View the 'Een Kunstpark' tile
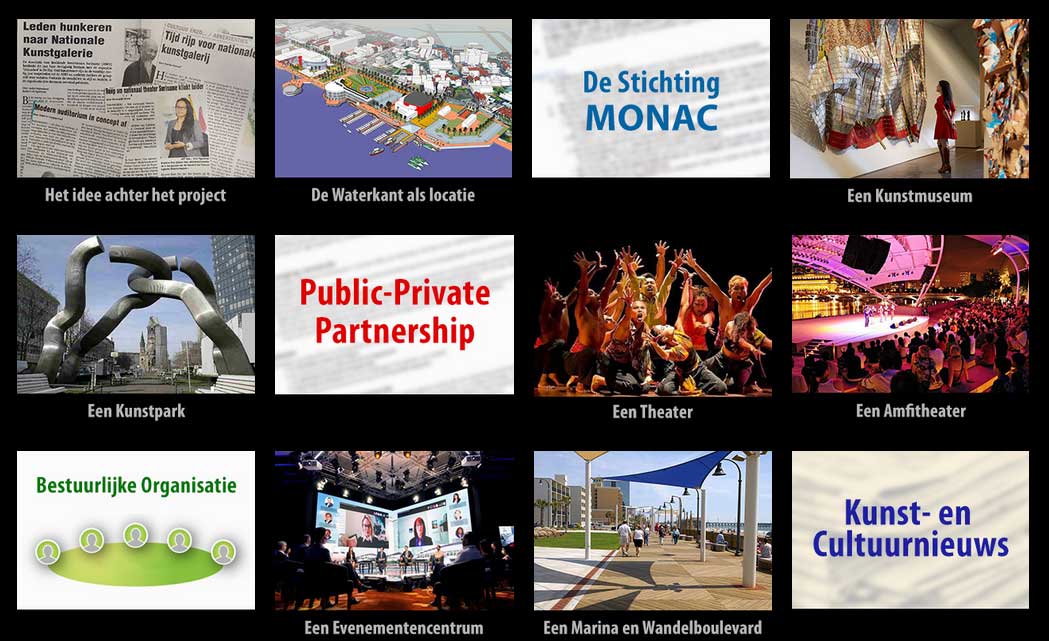 tap(136, 314)
